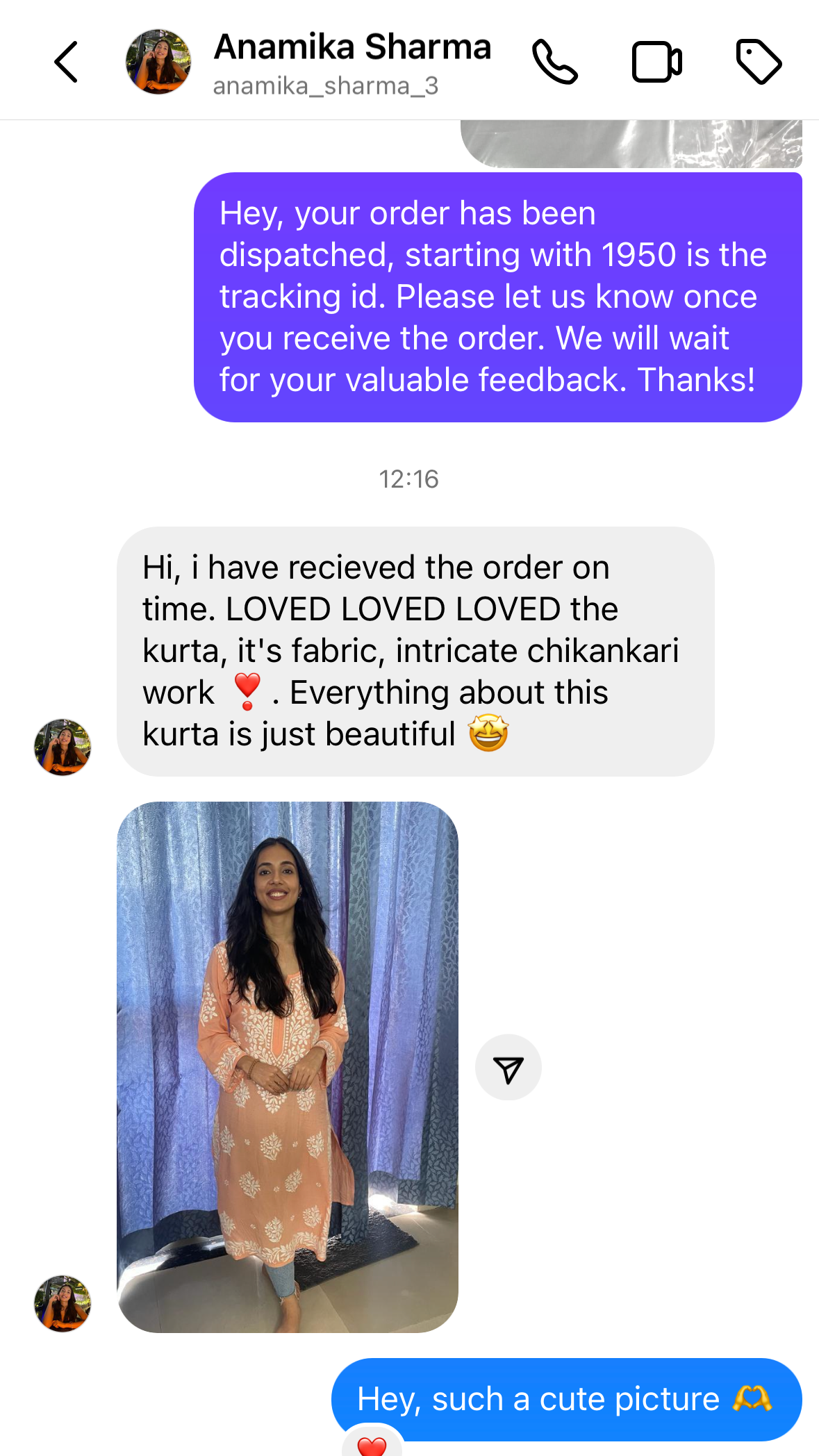
Task: Forward the photo with share arrow
Action: tap(508, 1068)
